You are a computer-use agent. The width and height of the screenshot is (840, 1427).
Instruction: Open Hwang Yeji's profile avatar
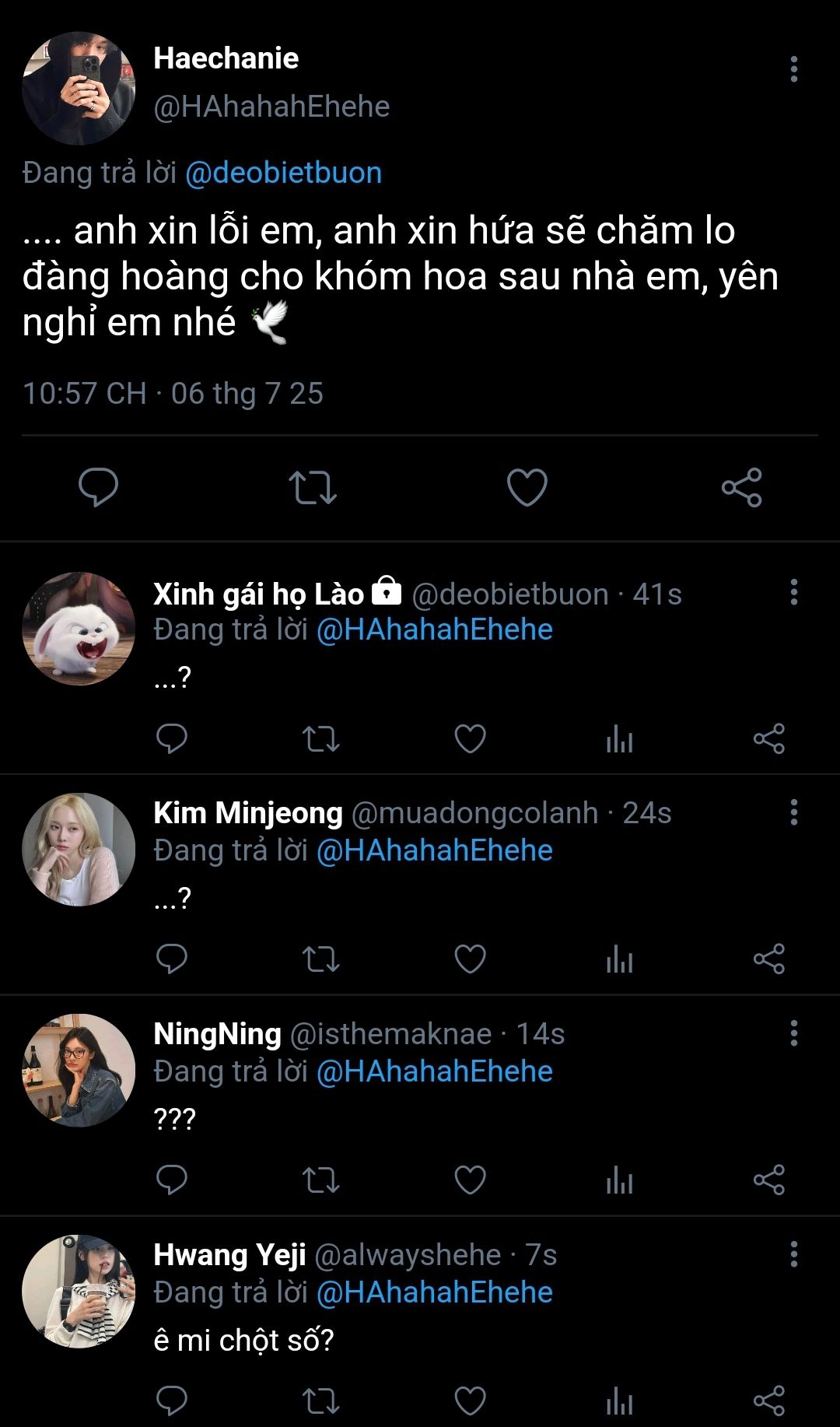click(x=79, y=1291)
